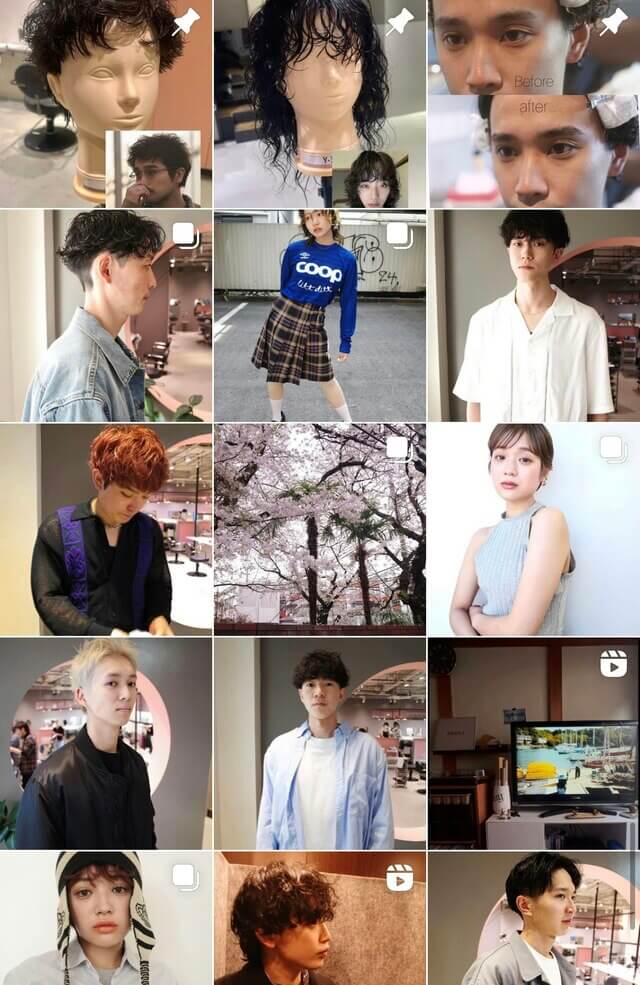Screen dimensions: 640x985
Task: Open pinned post of long wet-curl mannequin wig
Action: 320,103
